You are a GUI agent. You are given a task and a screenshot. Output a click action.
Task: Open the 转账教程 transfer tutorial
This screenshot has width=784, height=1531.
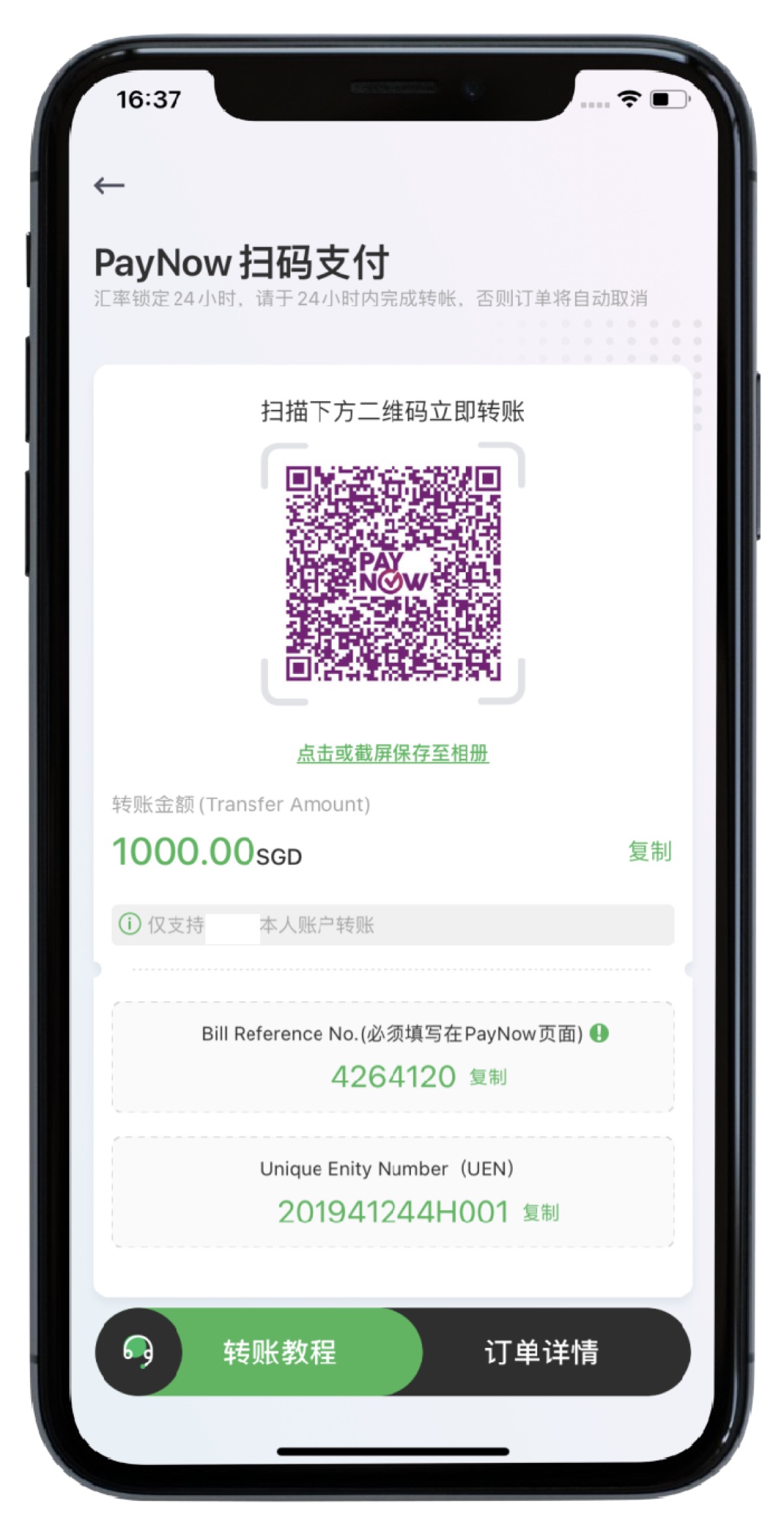(281, 1351)
